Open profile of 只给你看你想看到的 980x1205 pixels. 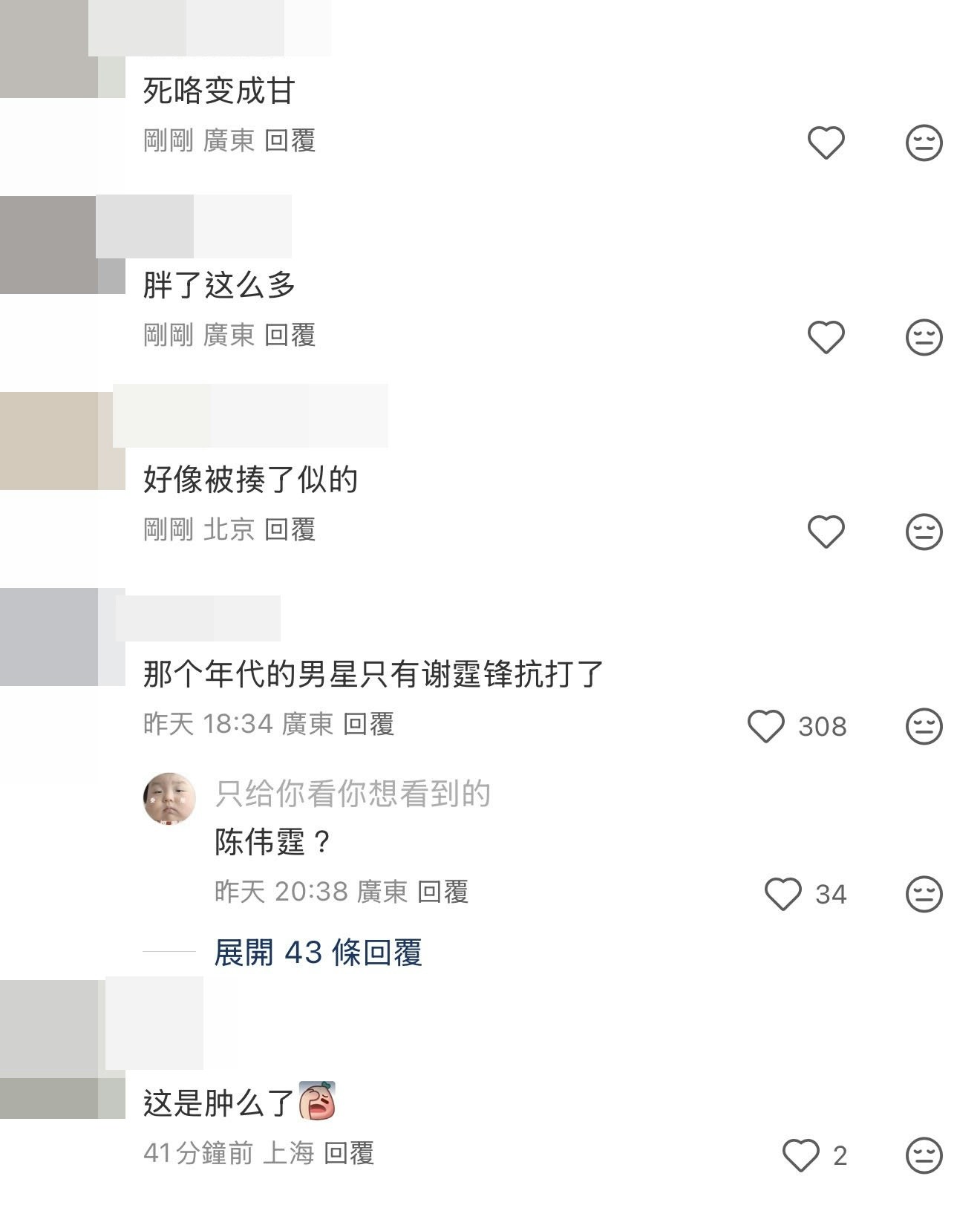(169, 798)
